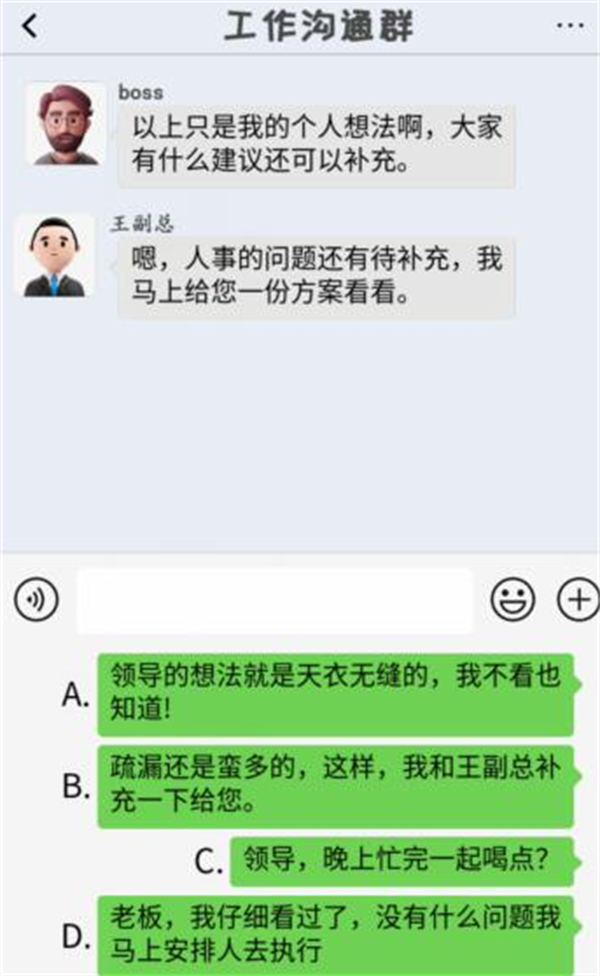Go back from 工作沟通群 chat
This screenshot has height=976, width=600.
coord(30,27)
